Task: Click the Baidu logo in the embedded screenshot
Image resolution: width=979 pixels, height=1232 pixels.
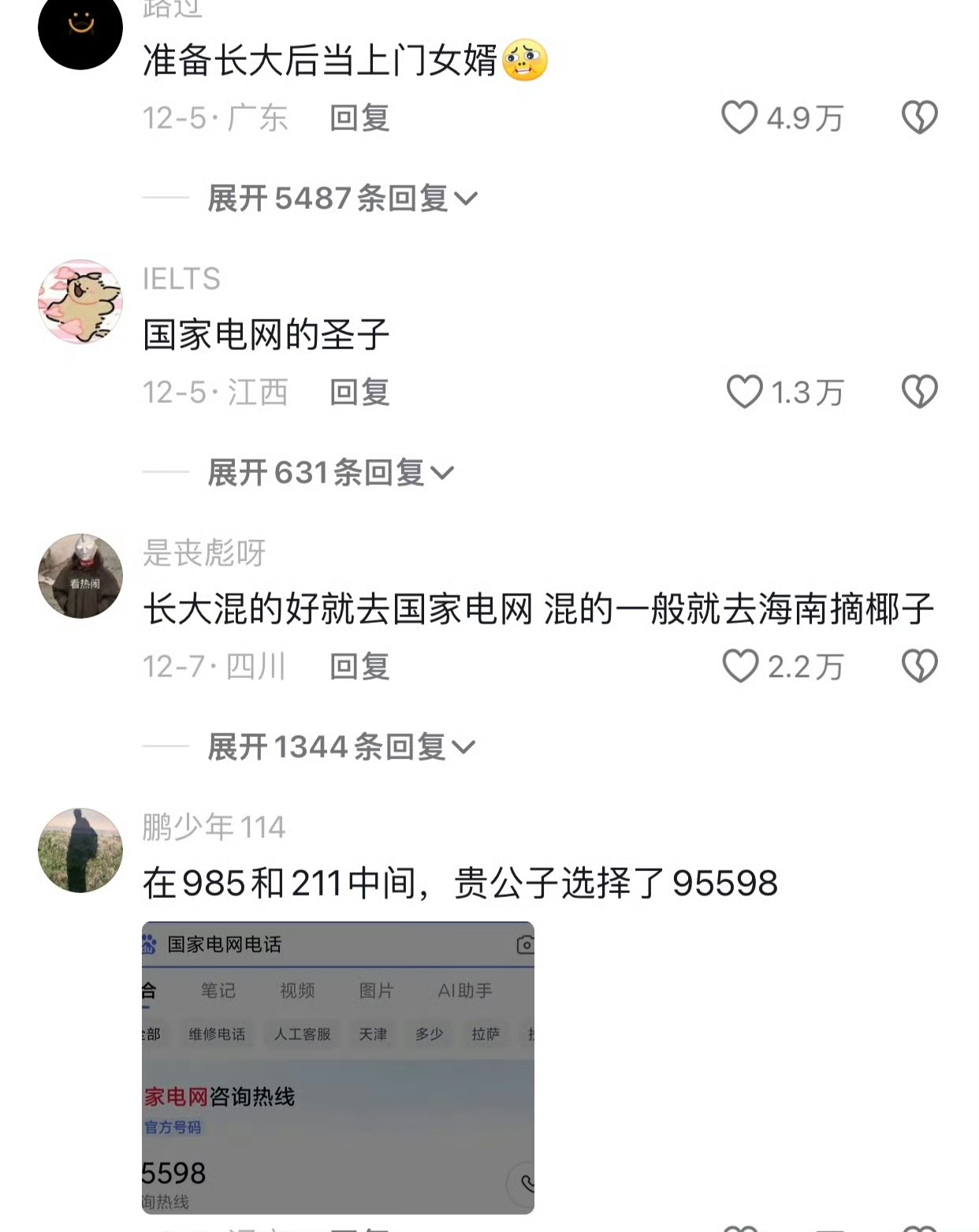Action: 150,944
